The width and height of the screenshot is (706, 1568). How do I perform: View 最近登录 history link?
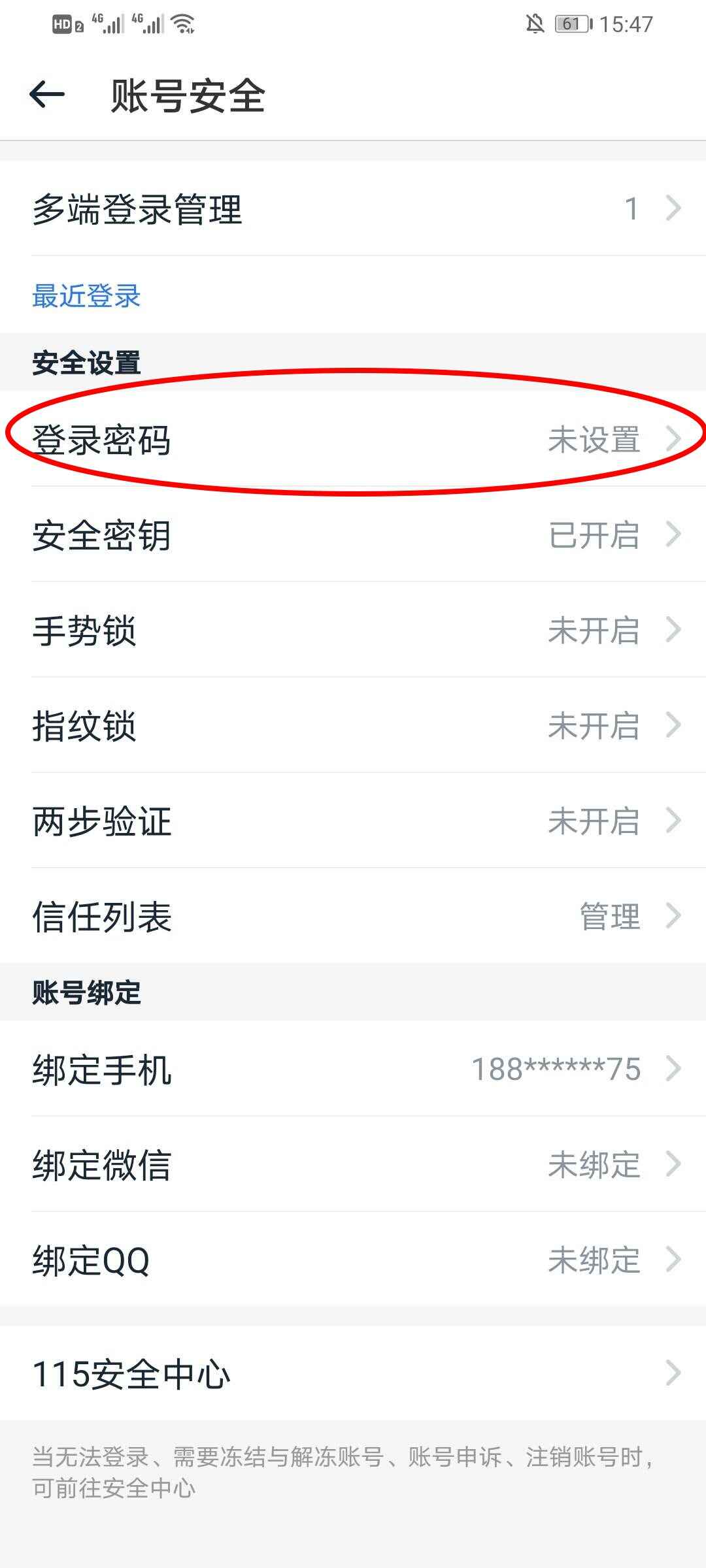[86, 296]
